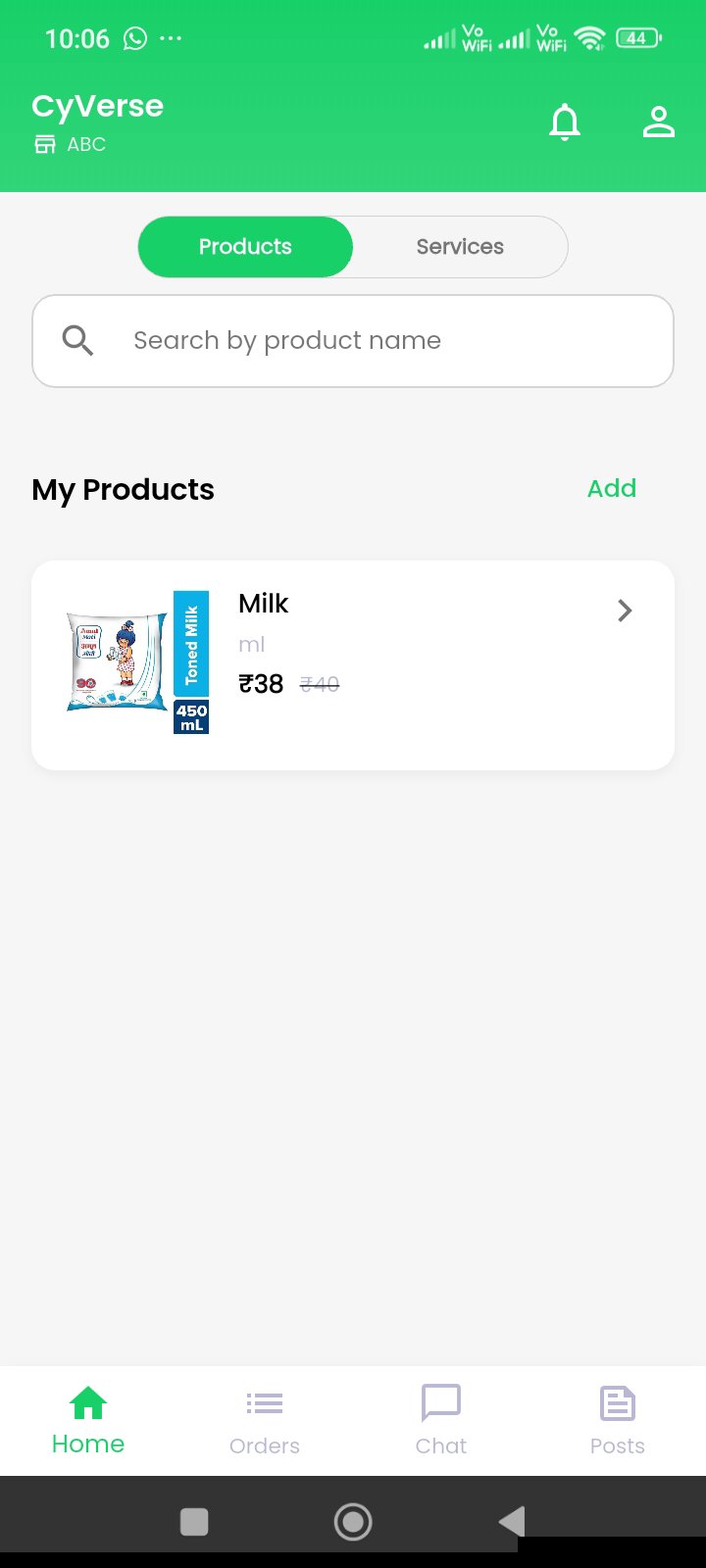Open recent apps with the square button
706x1568 pixels.
(x=194, y=1522)
